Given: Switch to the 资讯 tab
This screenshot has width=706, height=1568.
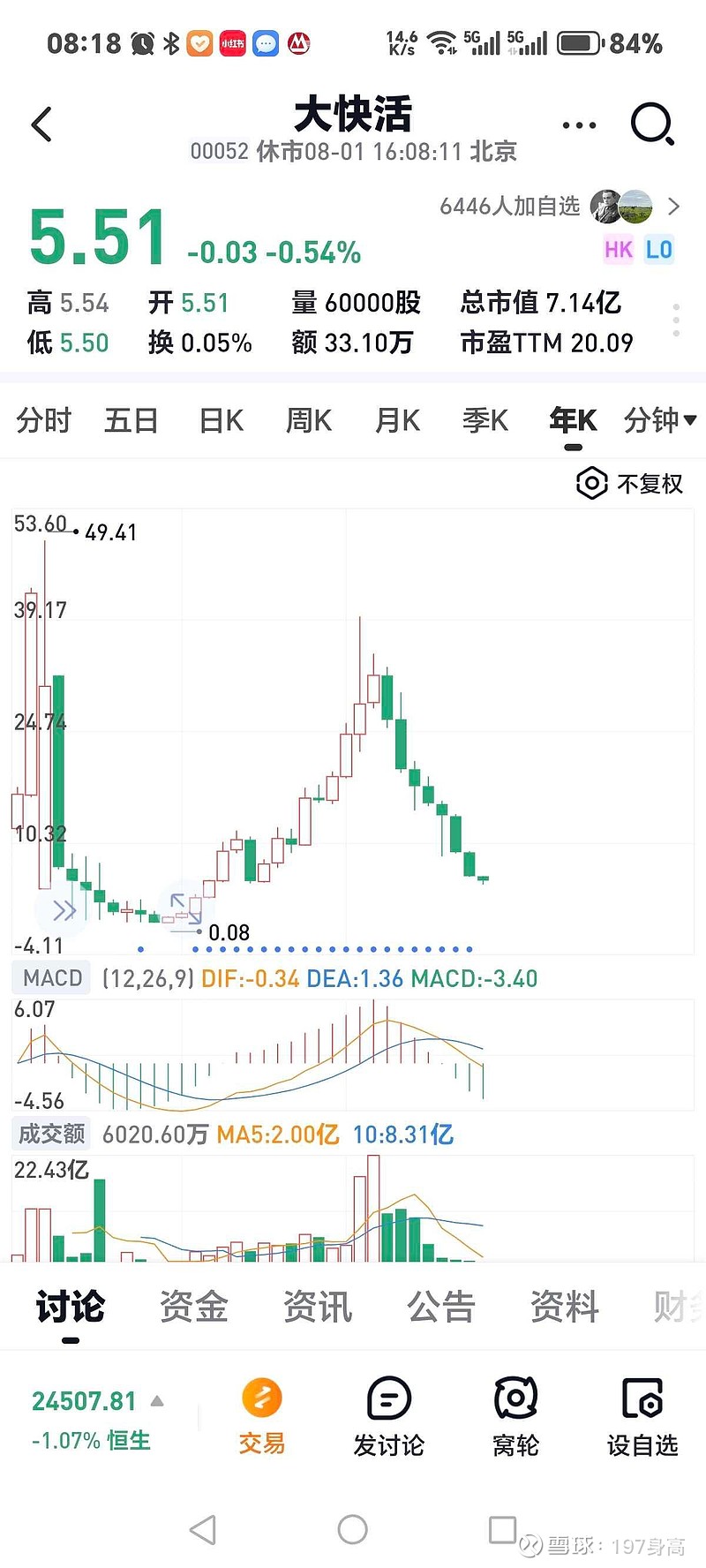Looking at the screenshot, I should (317, 1307).
